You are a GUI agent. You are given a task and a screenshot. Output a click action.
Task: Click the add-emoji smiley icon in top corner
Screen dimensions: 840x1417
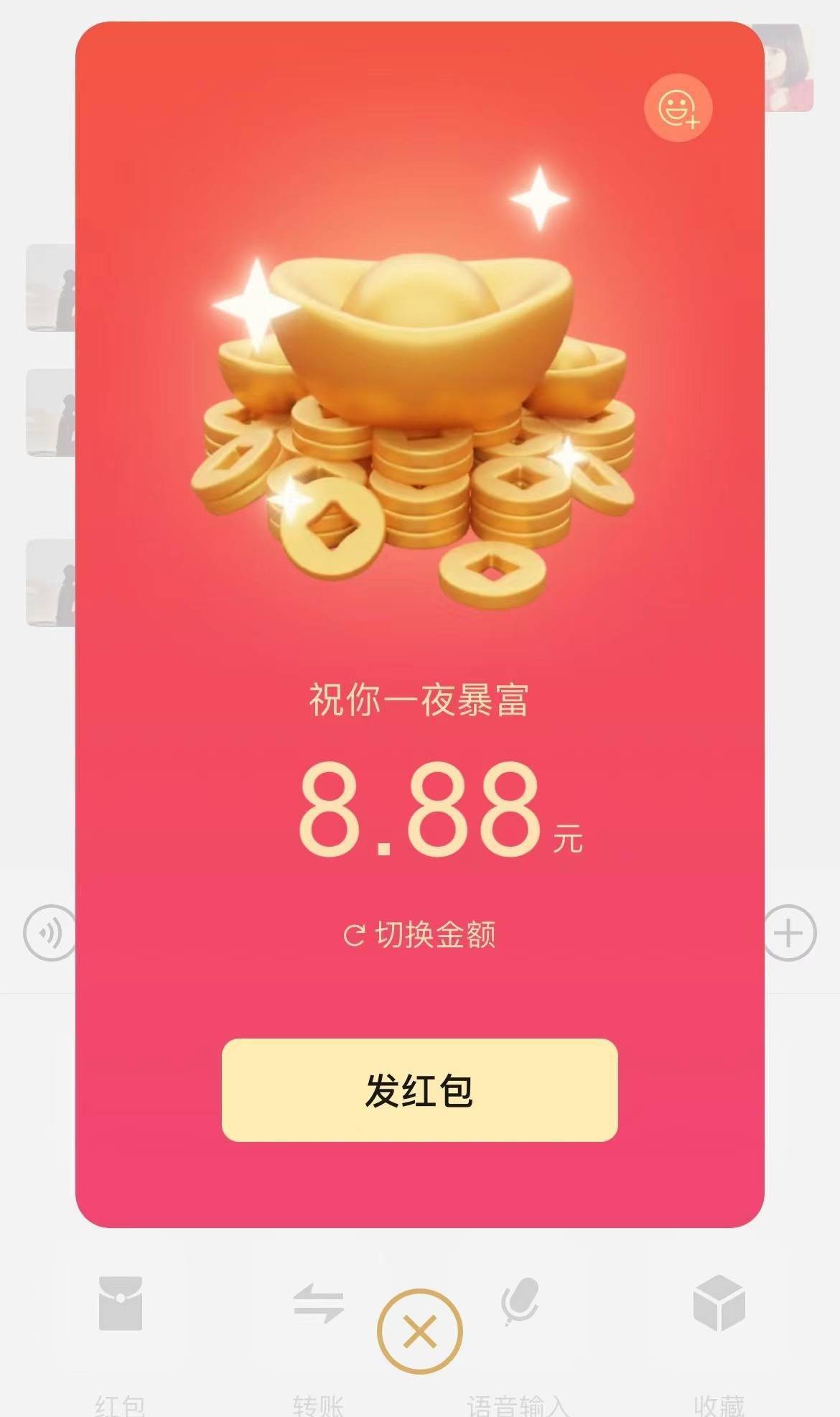[678, 109]
